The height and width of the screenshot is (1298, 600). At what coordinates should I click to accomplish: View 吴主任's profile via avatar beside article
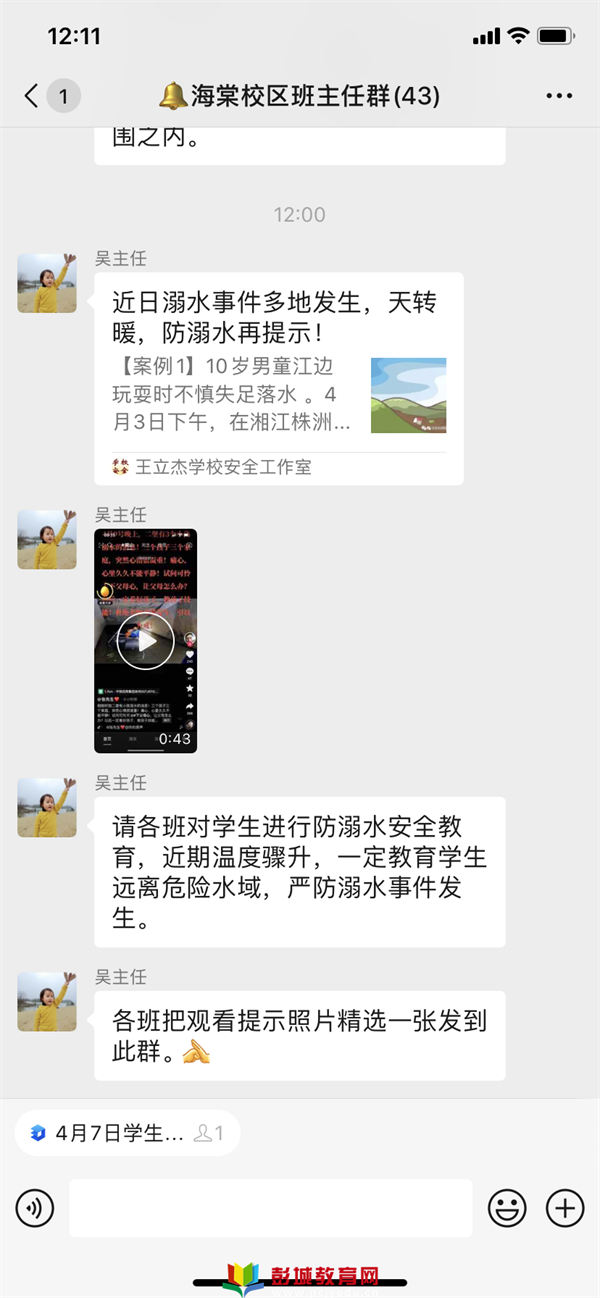pos(47,283)
